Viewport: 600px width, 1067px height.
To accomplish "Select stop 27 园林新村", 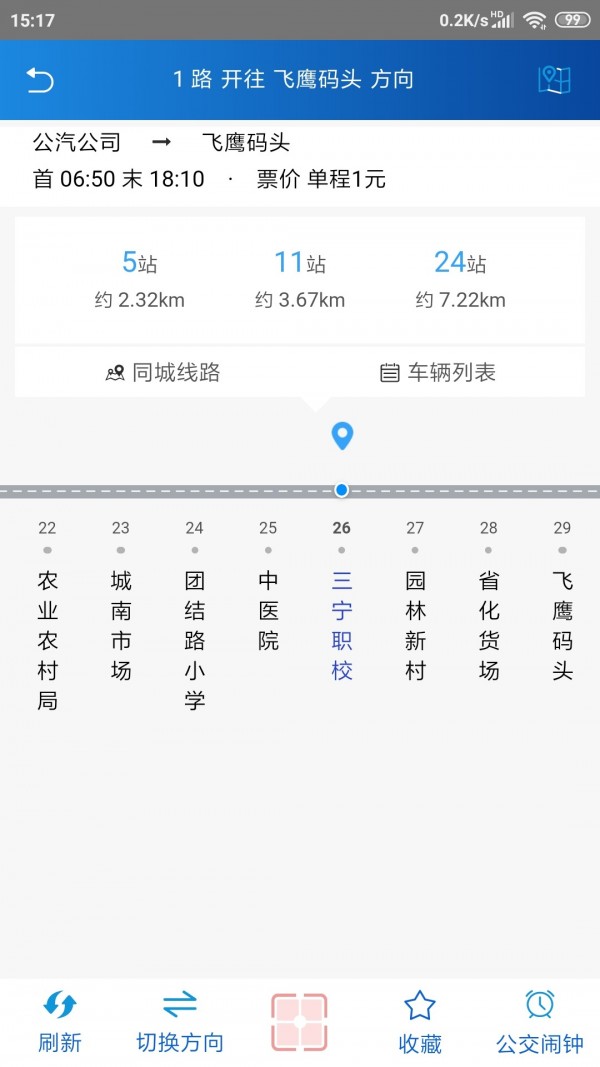I will pos(415,625).
